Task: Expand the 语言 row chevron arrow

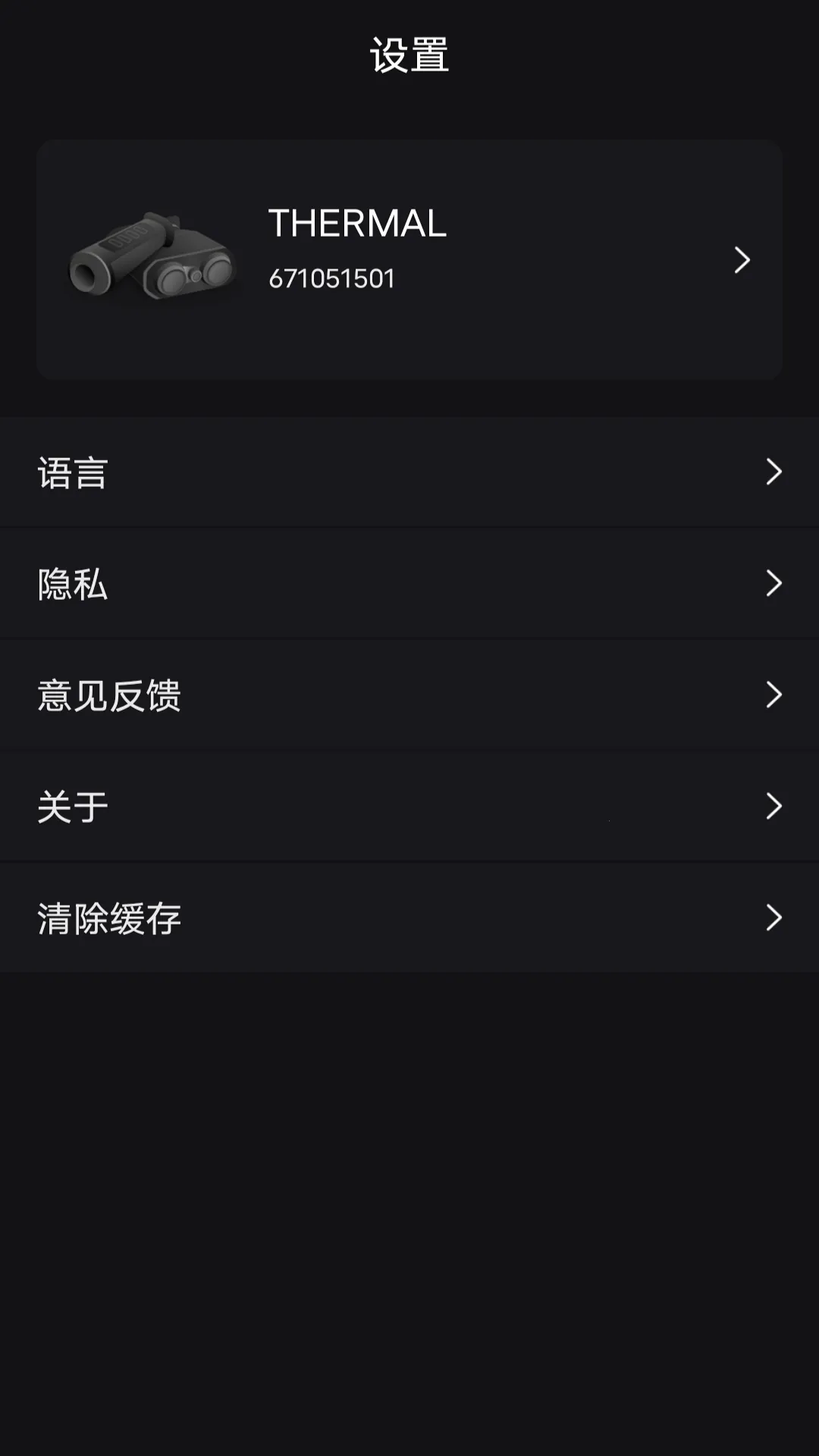Action: coord(774,472)
